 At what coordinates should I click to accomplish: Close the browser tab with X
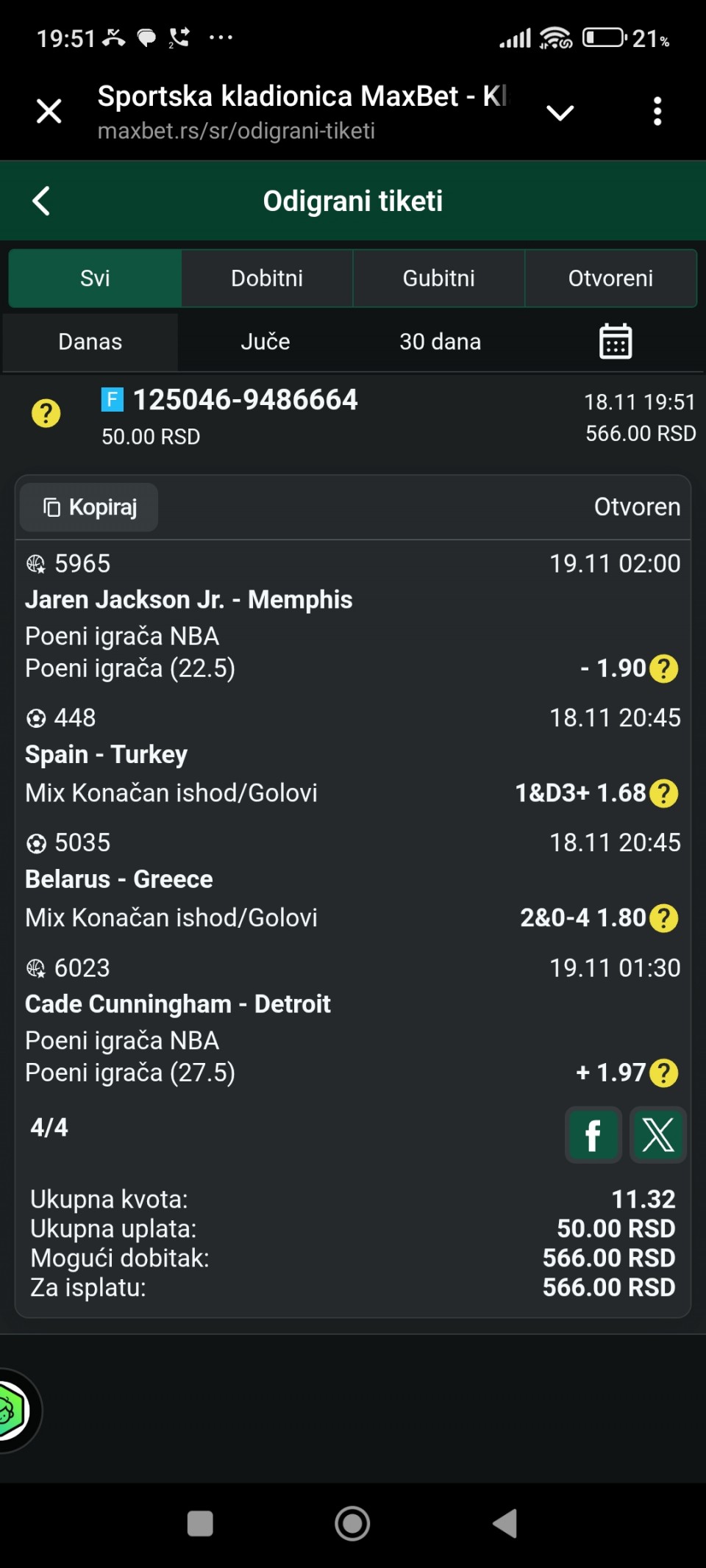click(49, 112)
